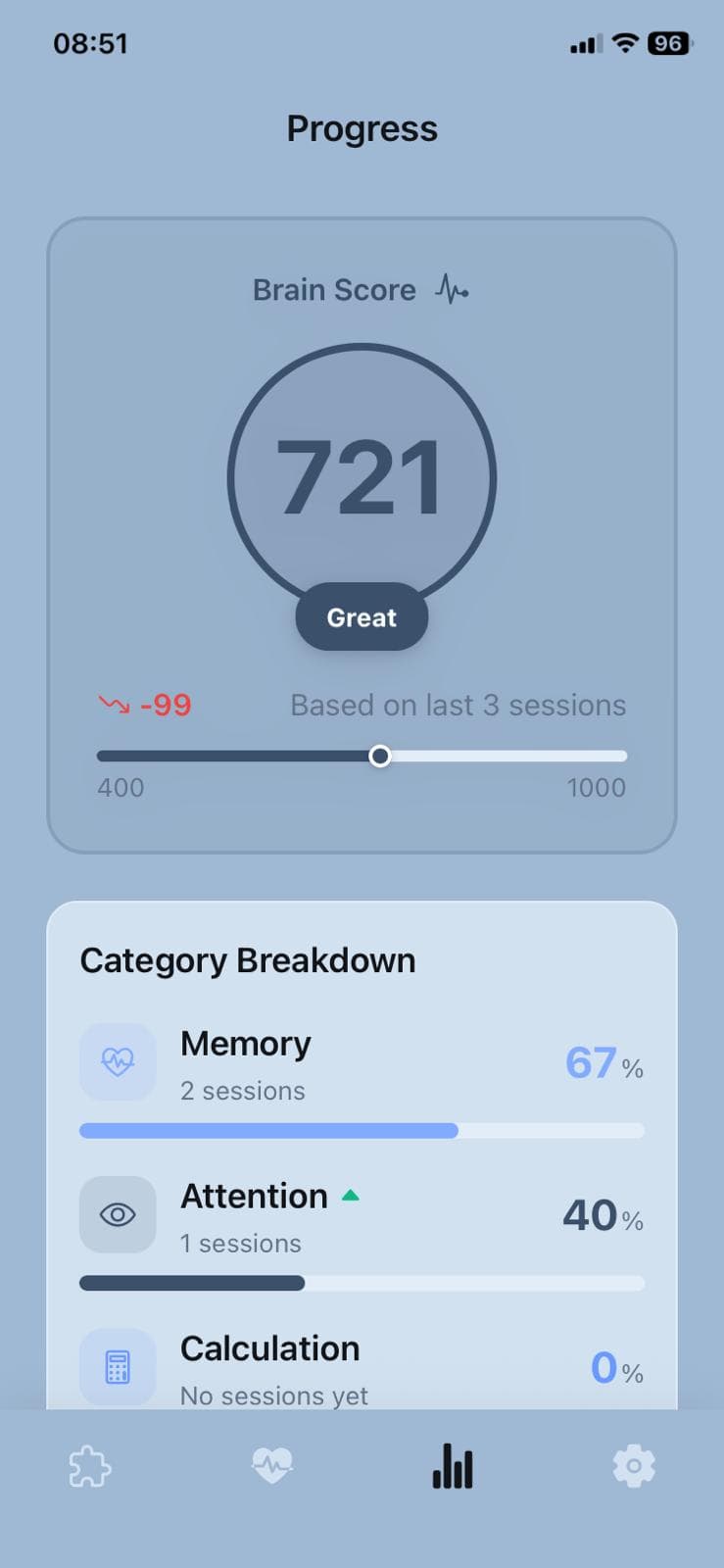This screenshot has height=1568, width=724.
Task: Switch to the statistics tab in bottom navigation
Action: pyautogui.click(x=452, y=1464)
